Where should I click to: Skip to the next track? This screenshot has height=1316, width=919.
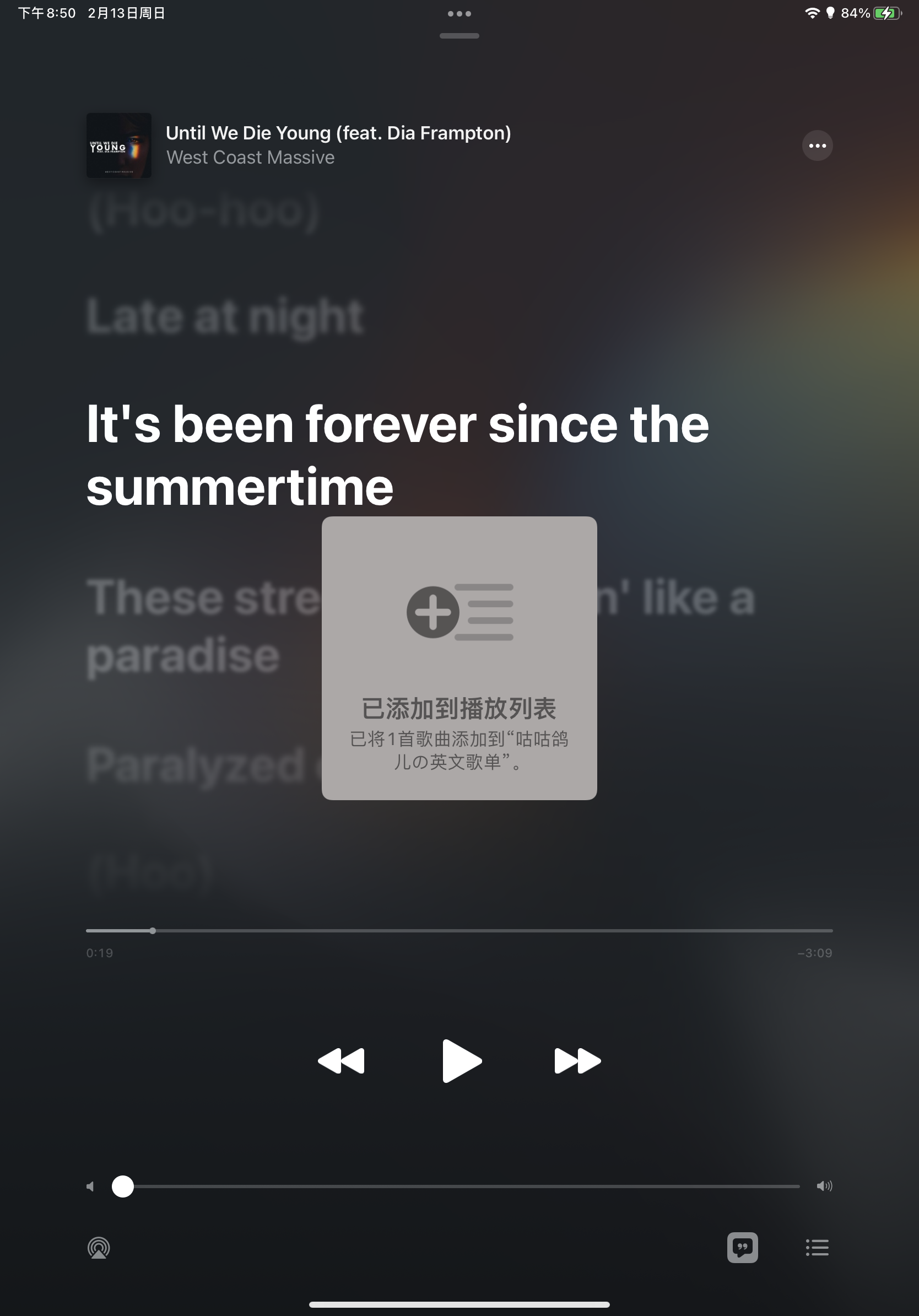[x=577, y=1060]
